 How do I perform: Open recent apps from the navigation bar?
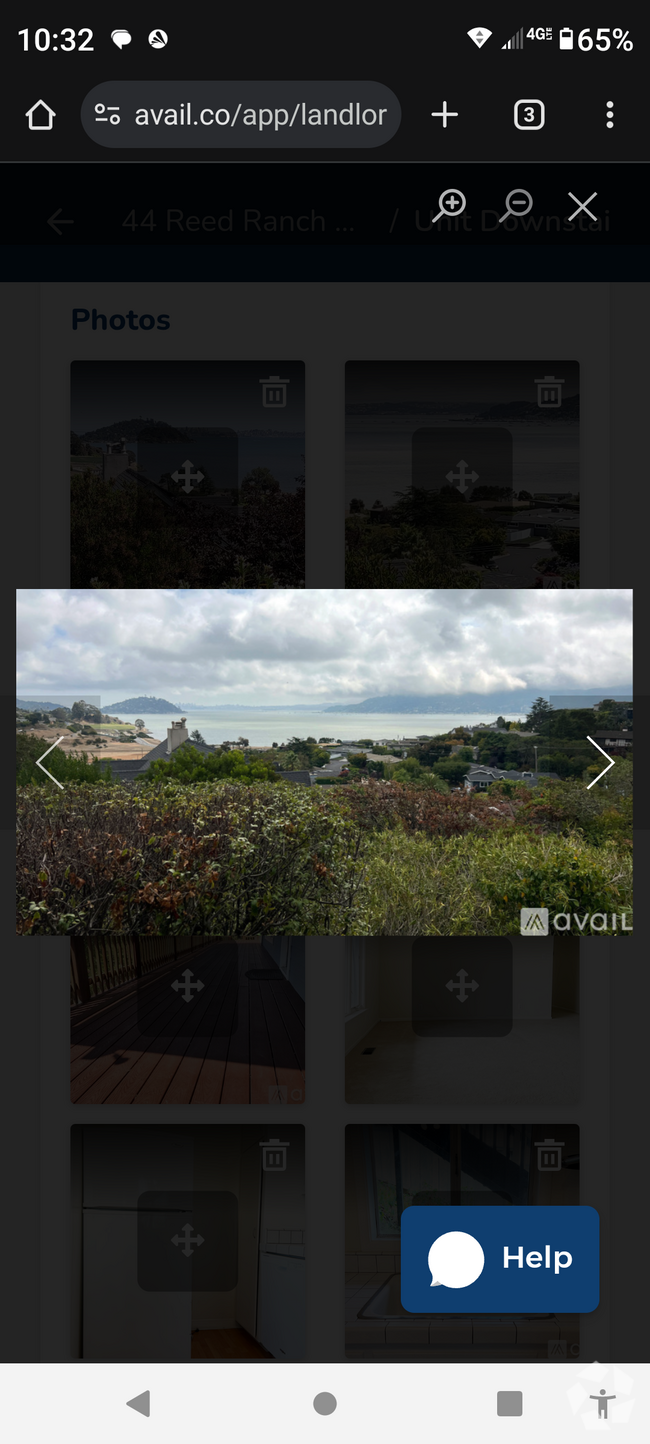[x=510, y=1403]
